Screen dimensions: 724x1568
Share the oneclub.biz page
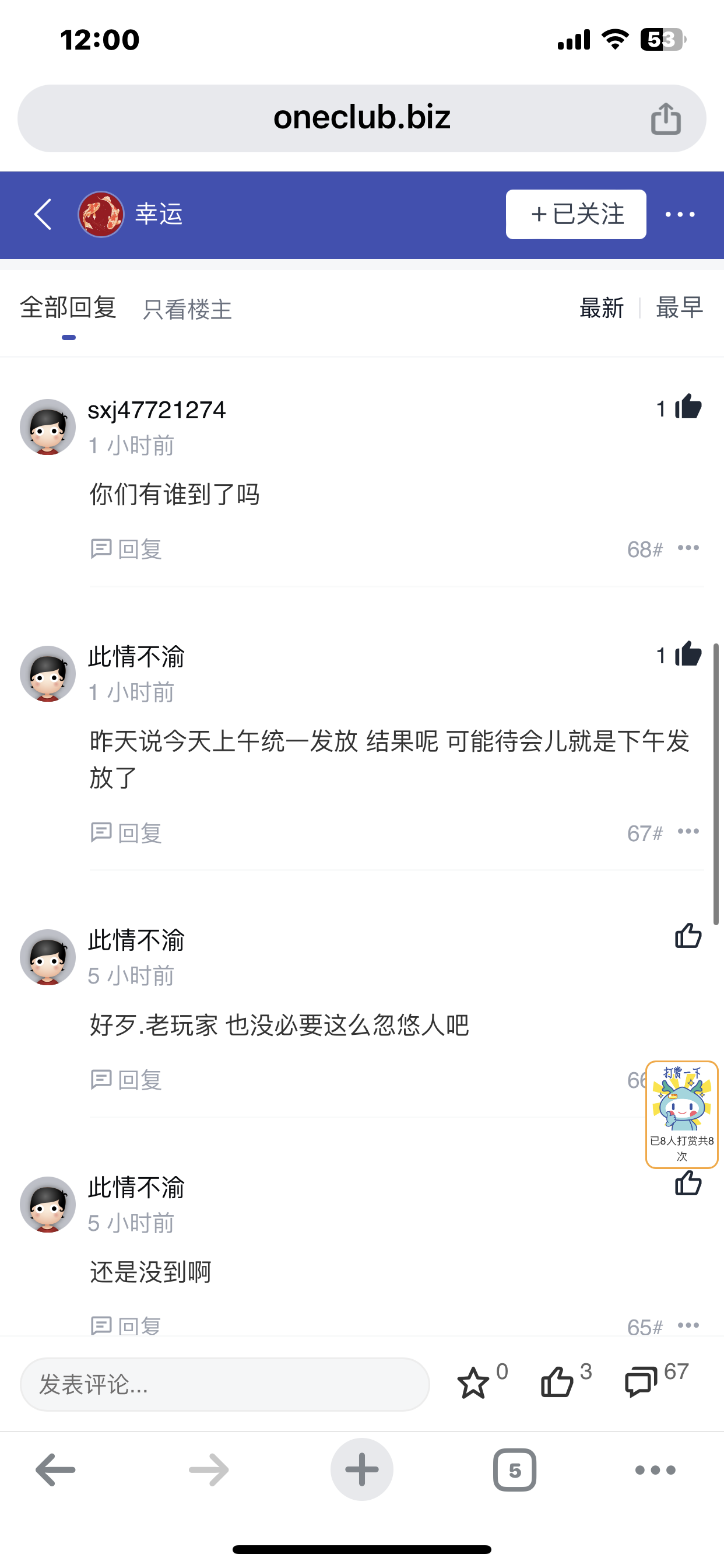[x=666, y=118]
